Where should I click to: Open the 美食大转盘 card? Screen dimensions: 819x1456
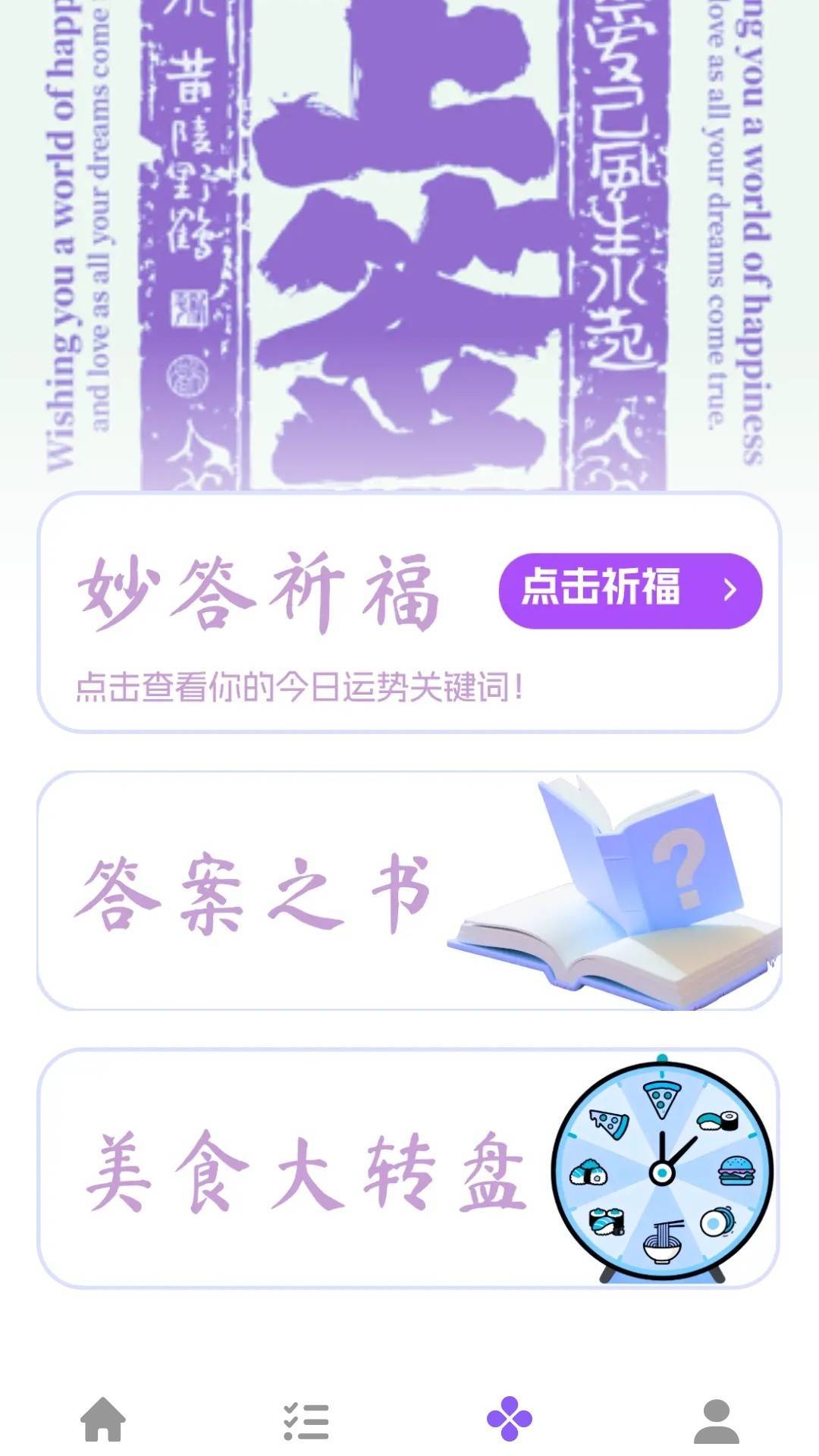[x=409, y=1169]
